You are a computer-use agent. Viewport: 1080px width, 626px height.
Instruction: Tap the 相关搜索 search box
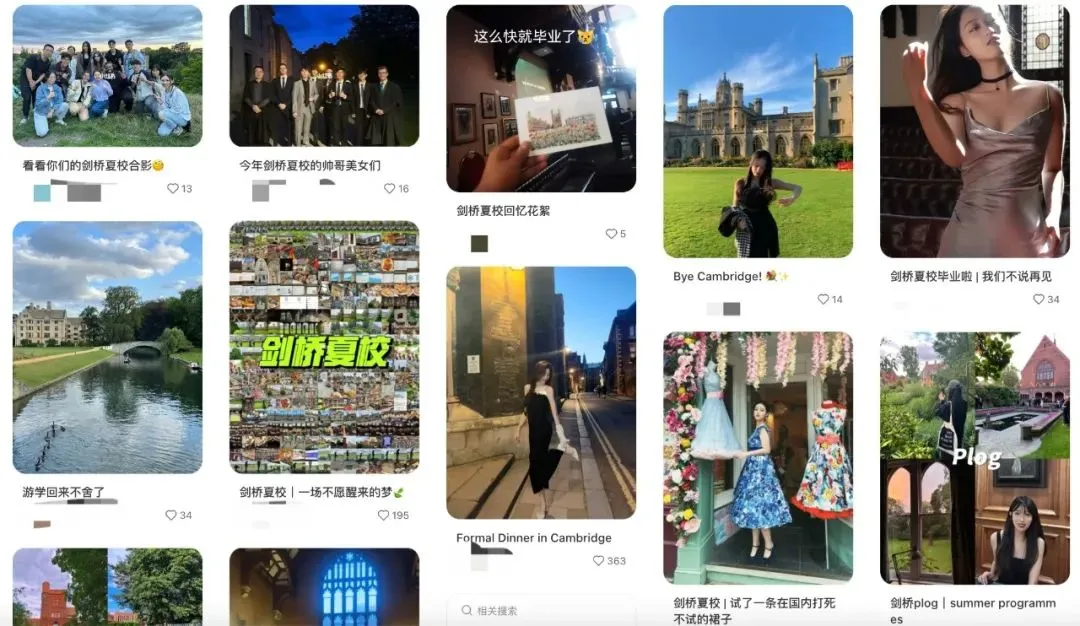pos(540,610)
